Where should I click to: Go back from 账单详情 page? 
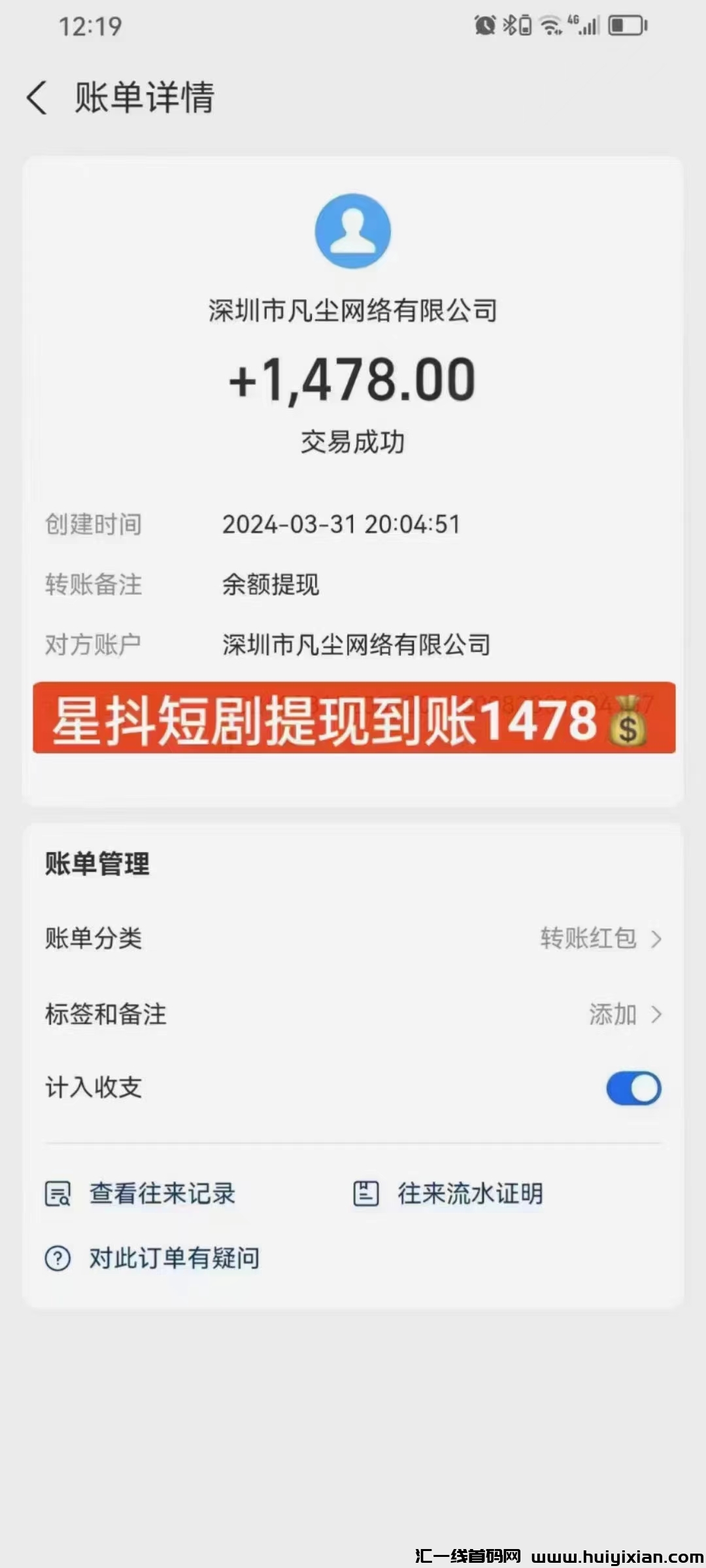tap(37, 98)
